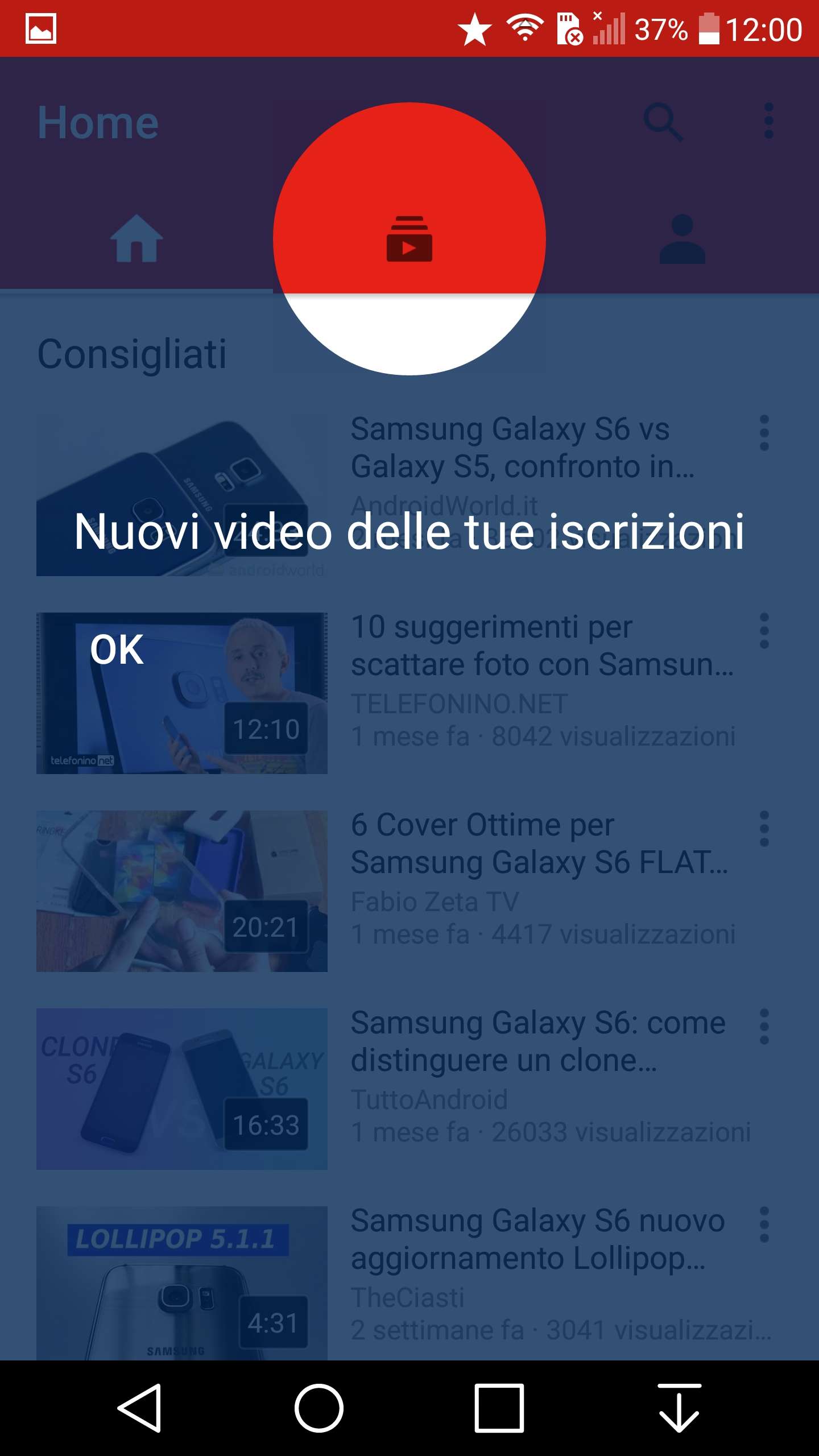Switch to the Home tab icon
Image resolution: width=819 pixels, height=1456 pixels.
pyautogui.click(x=136, y=239)
